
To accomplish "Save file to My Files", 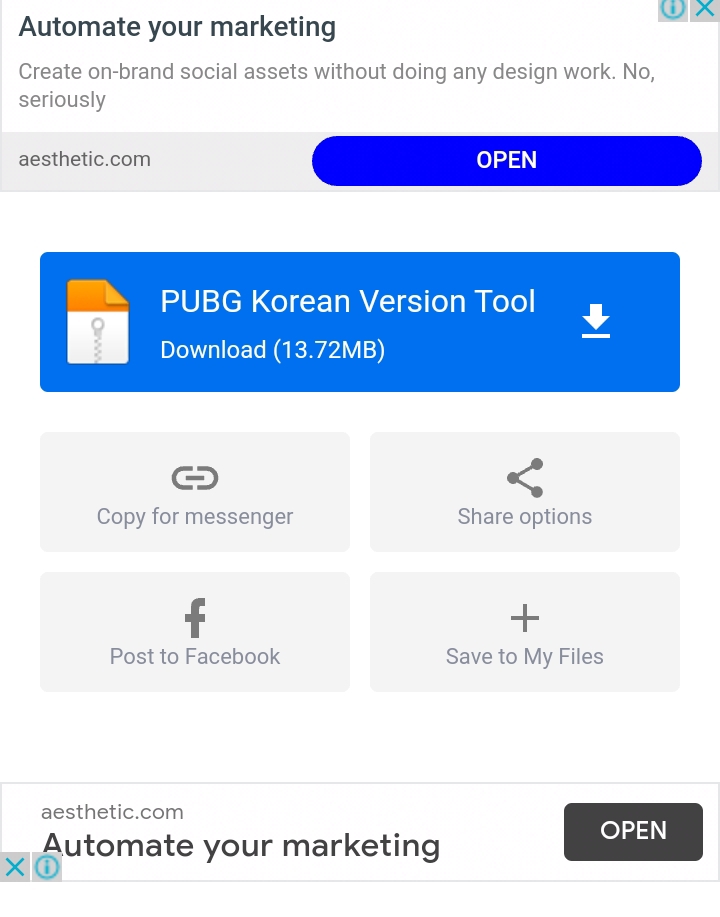I will tap(525, 632).
